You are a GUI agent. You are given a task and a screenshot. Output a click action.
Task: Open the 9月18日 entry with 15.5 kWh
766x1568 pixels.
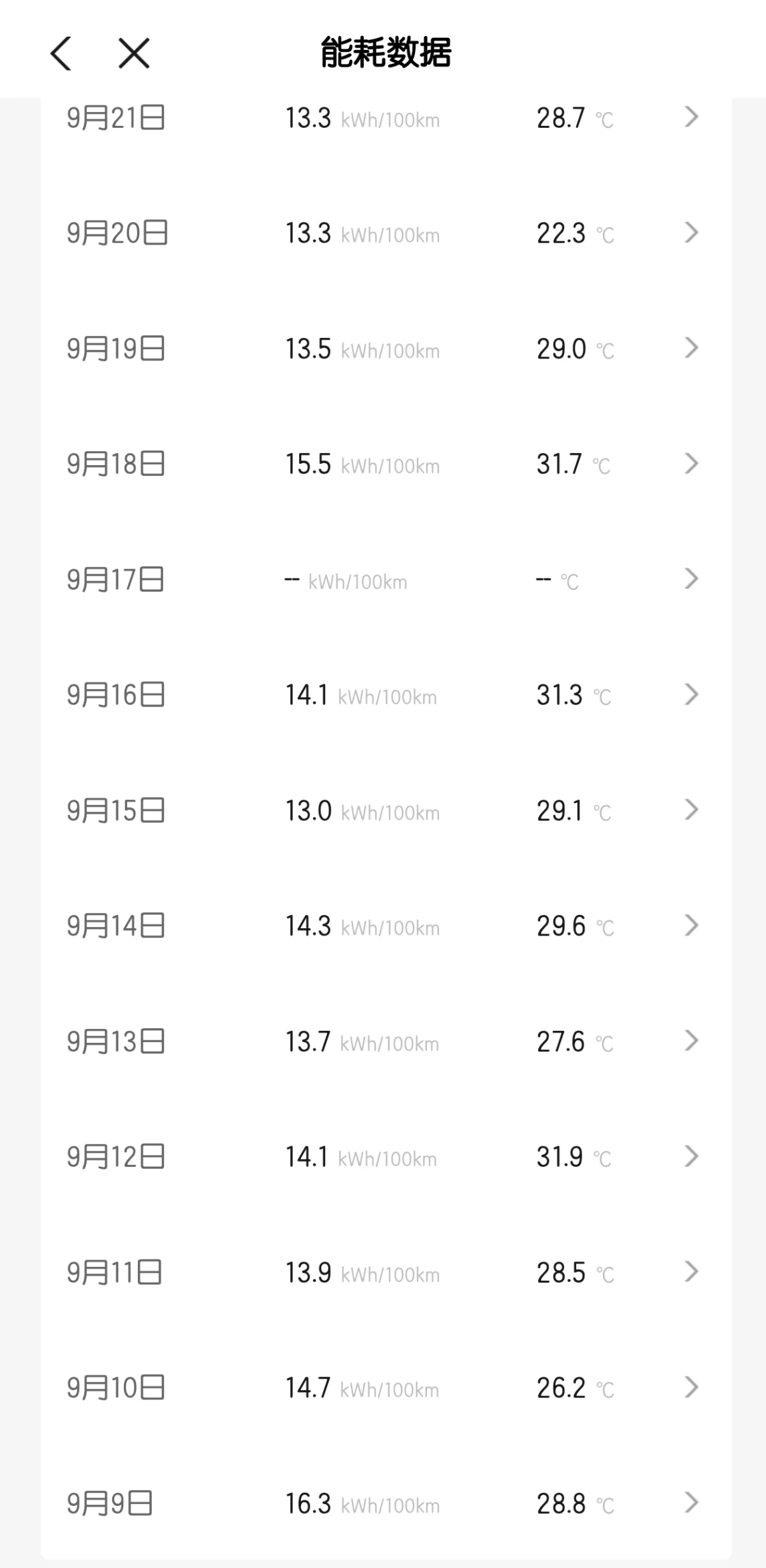386,464
